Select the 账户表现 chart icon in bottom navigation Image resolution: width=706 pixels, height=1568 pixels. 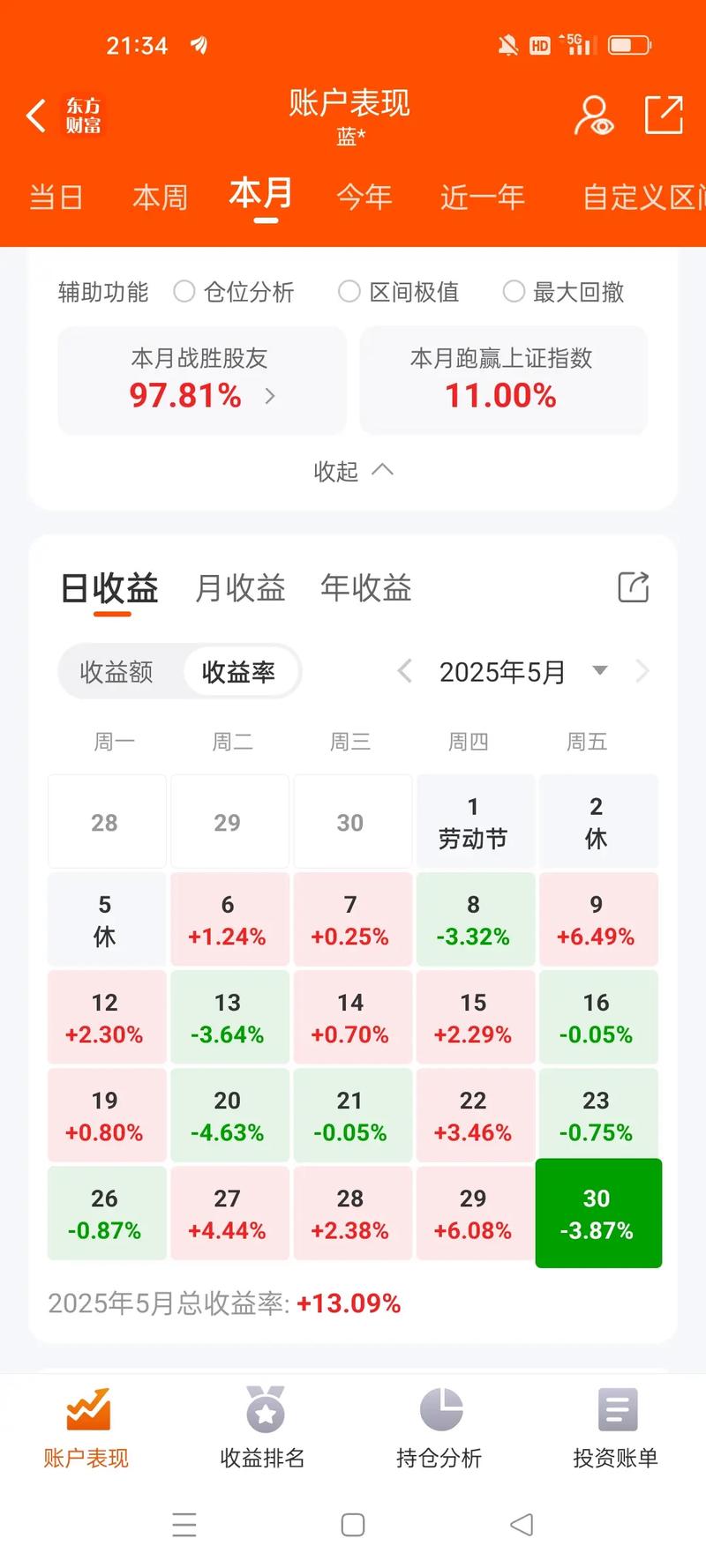click(x=86, y=1420)
